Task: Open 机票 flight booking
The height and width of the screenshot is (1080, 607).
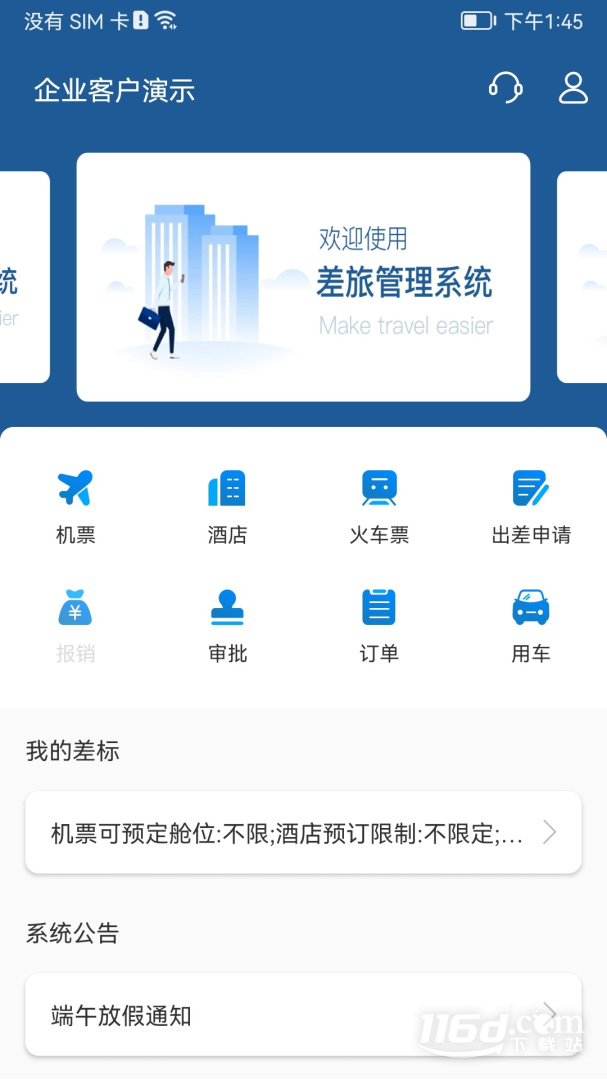Action: (x=75, y=507)
